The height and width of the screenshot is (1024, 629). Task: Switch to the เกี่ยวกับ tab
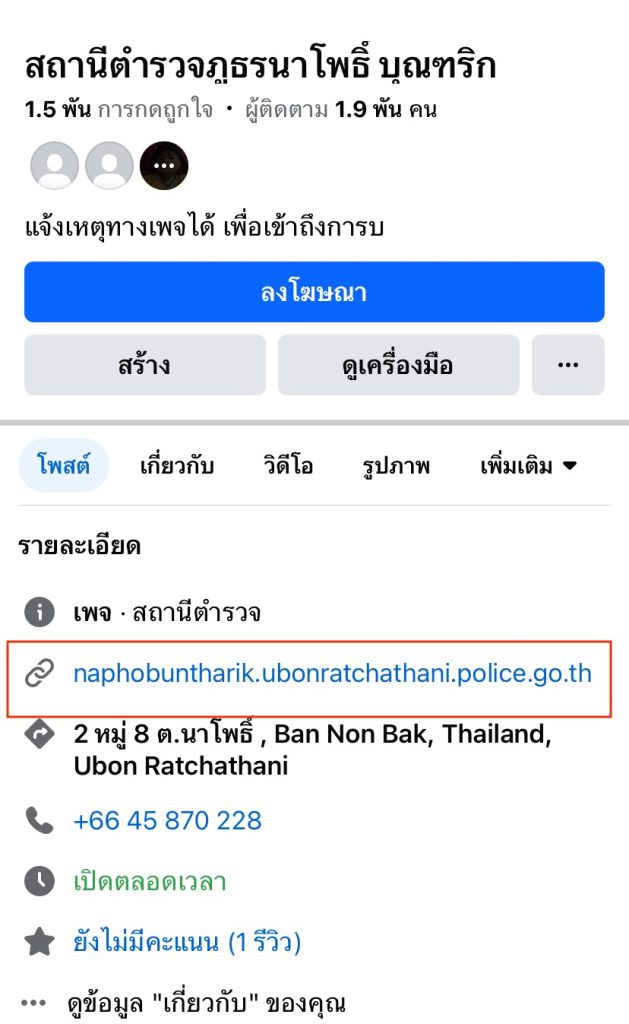(x=177, y=466)
